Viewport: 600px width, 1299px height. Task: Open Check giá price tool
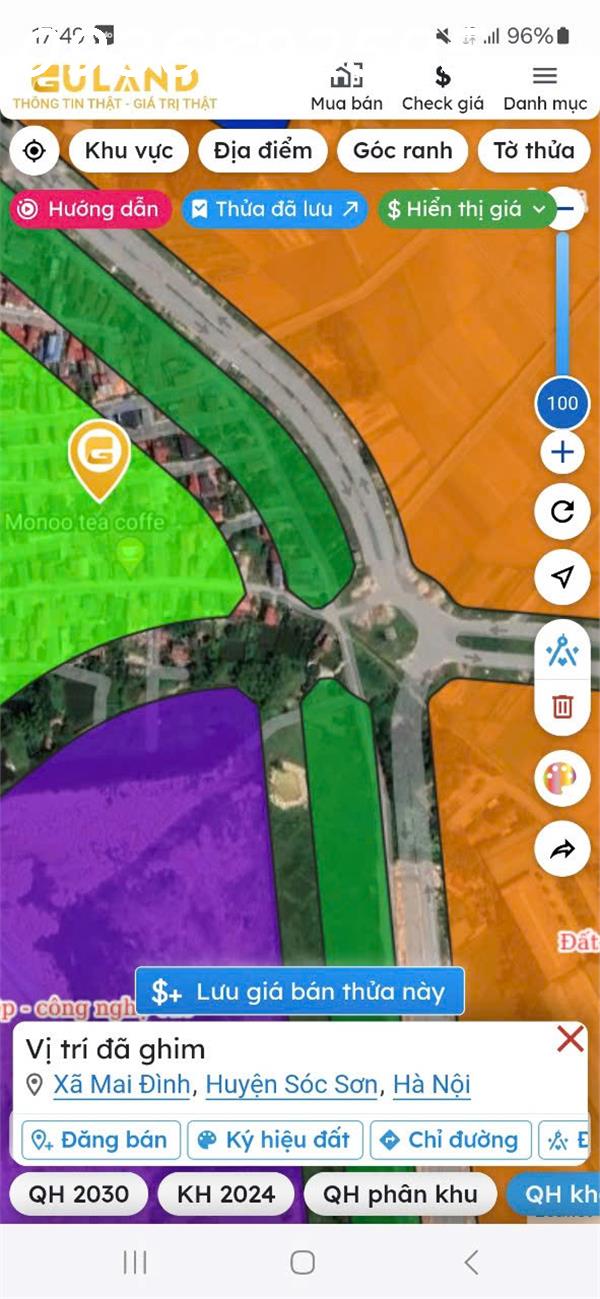tap(442, 88)
